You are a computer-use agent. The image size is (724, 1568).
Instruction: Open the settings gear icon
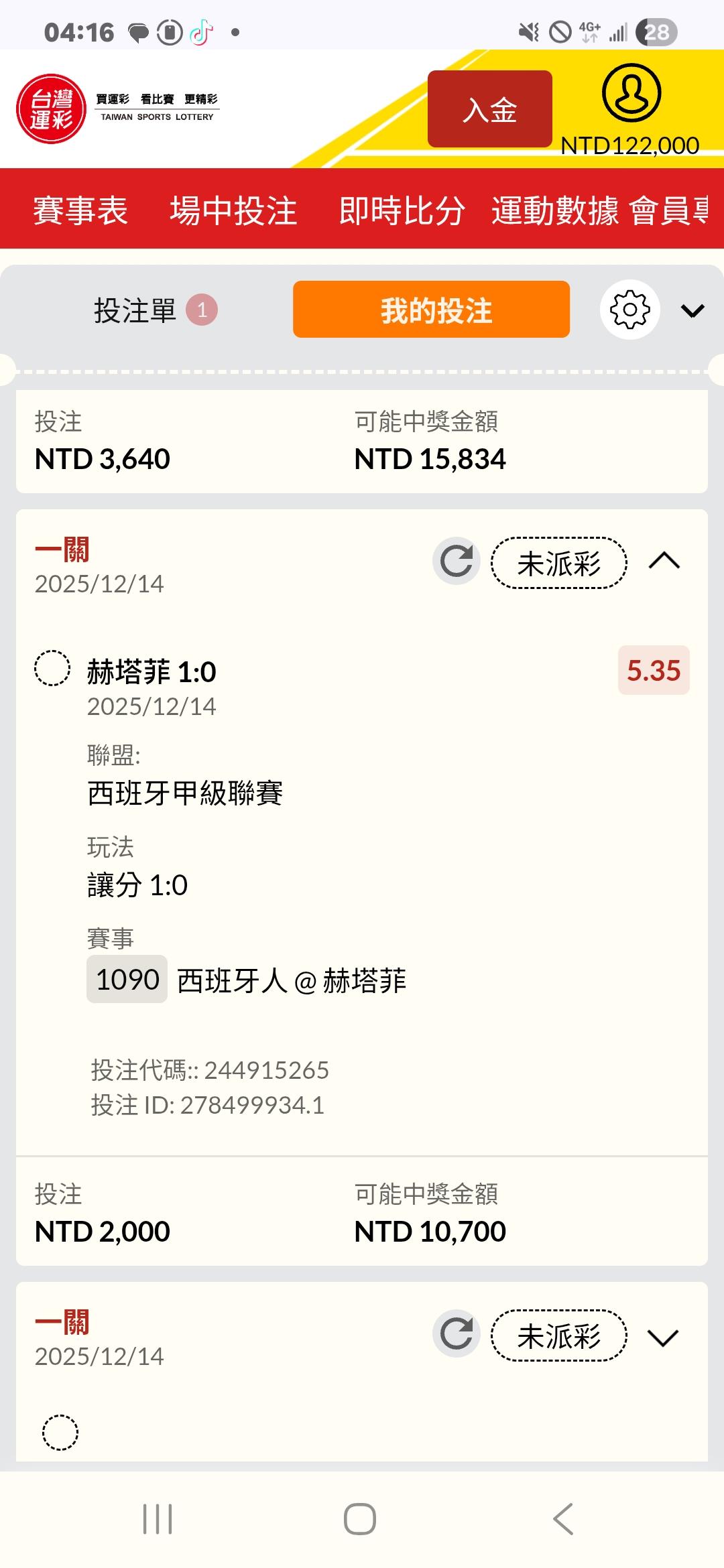tap(629, 310)
